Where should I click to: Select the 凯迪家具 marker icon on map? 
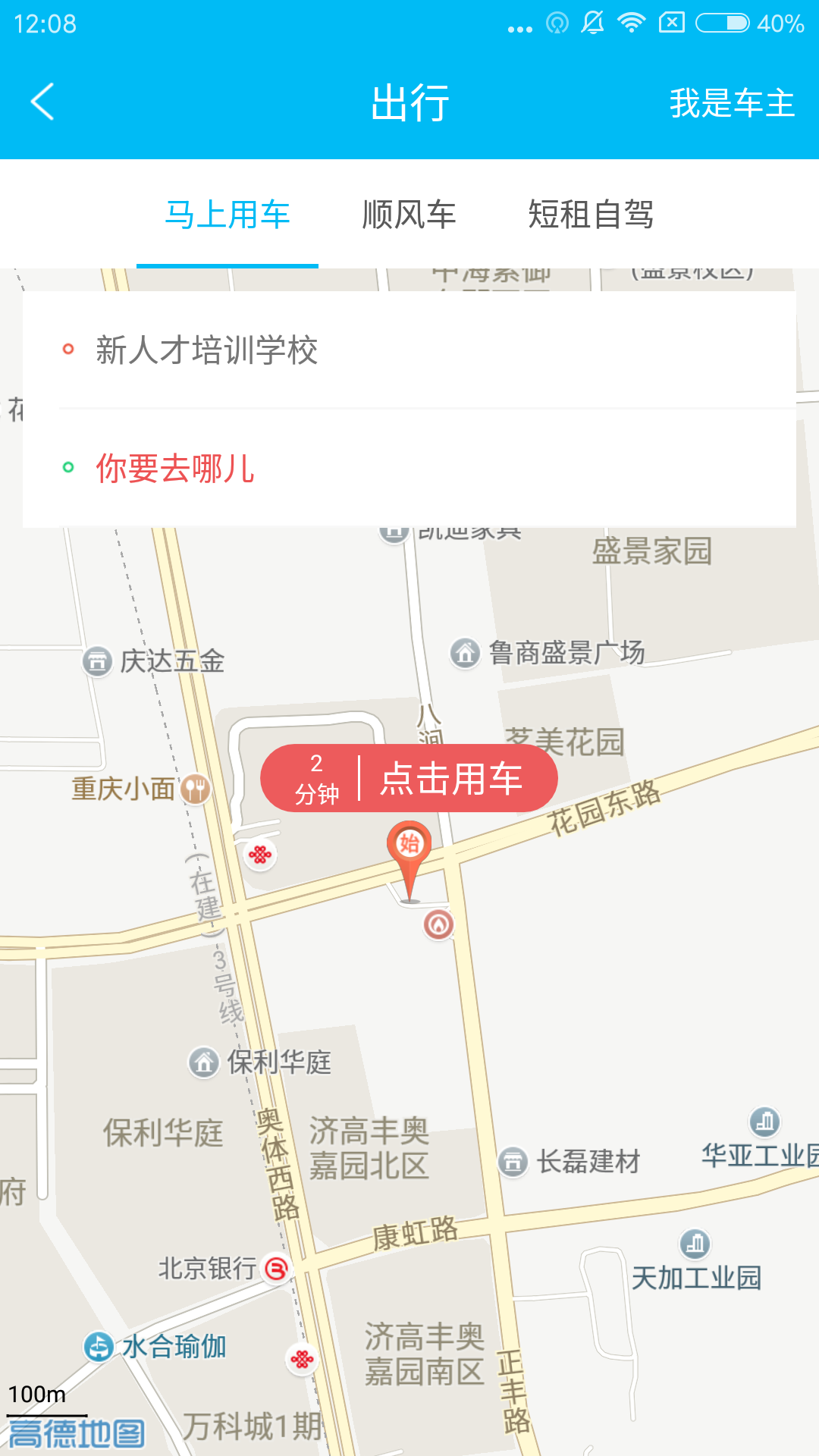394,532
